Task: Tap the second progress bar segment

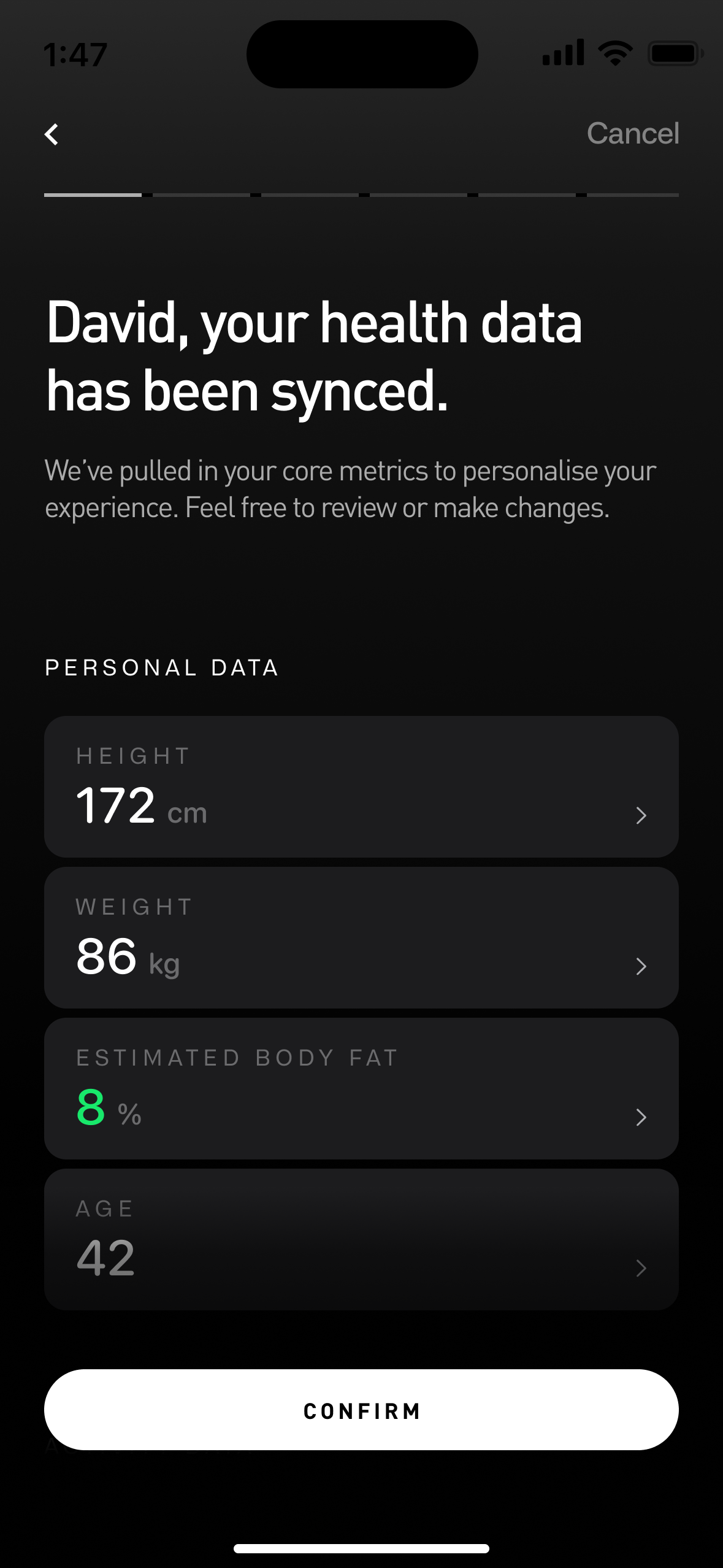Action: click(x=201, y=195)
